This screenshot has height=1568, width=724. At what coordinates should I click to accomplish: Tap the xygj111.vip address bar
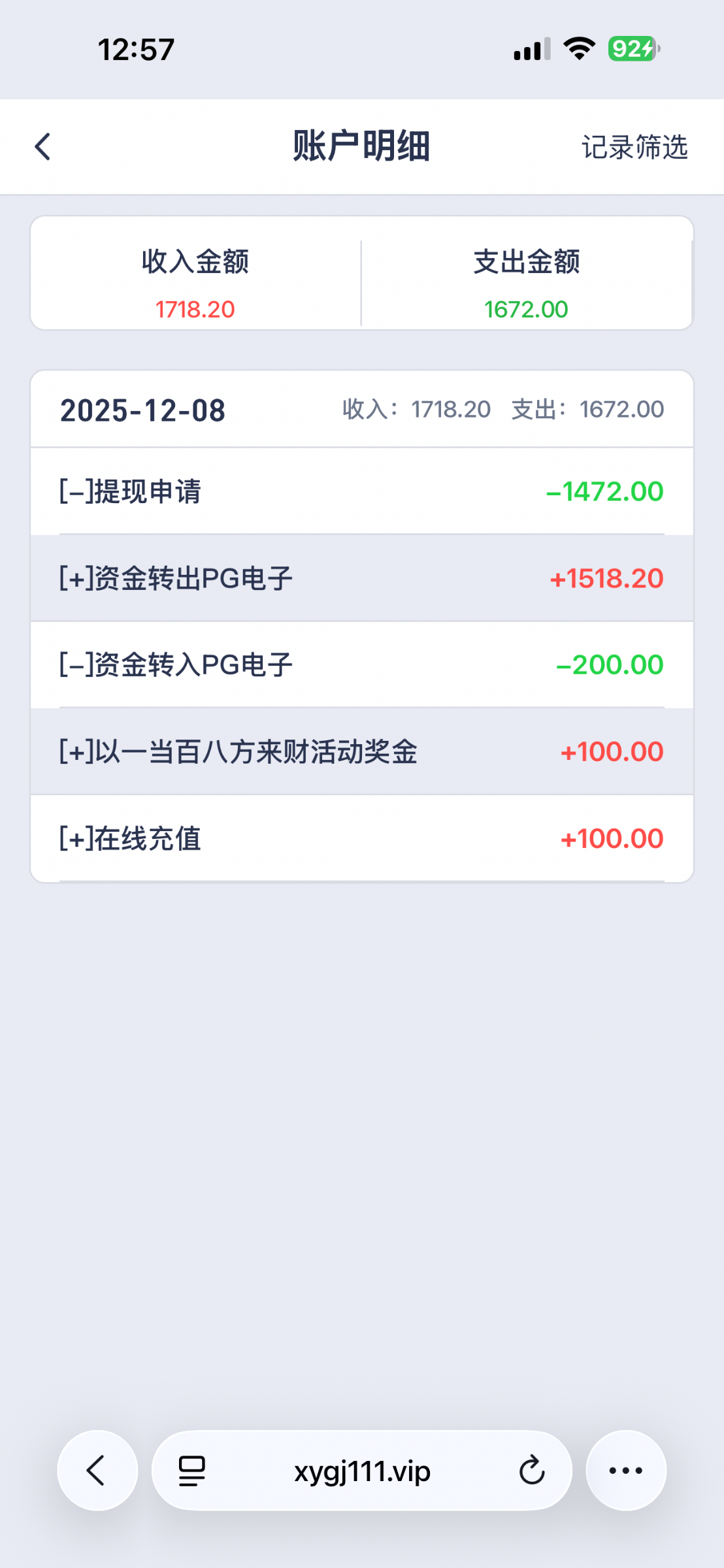coord(362,1472)
